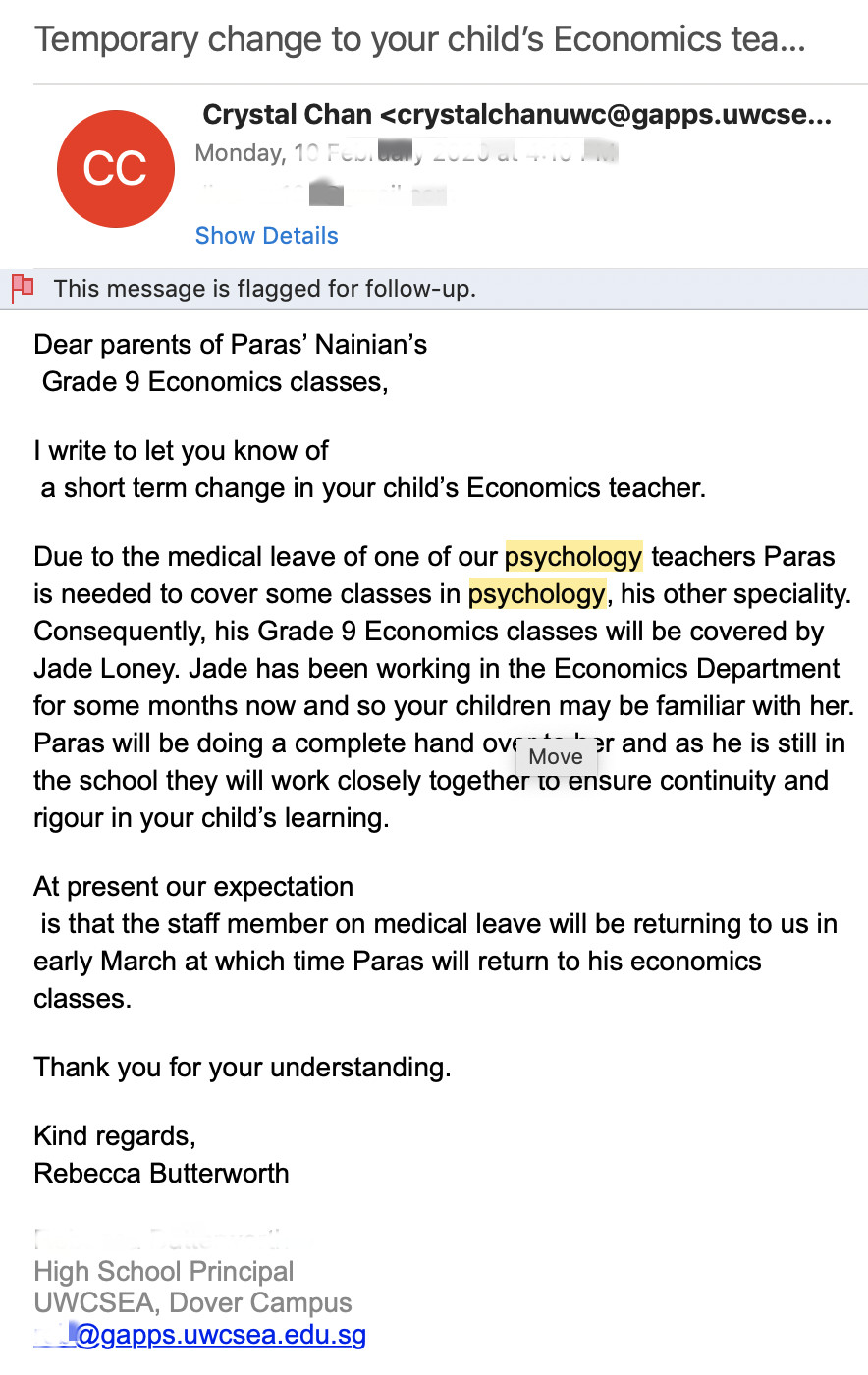
Task: Tap the CC sender avatar
Action: (x=116, y=169)
